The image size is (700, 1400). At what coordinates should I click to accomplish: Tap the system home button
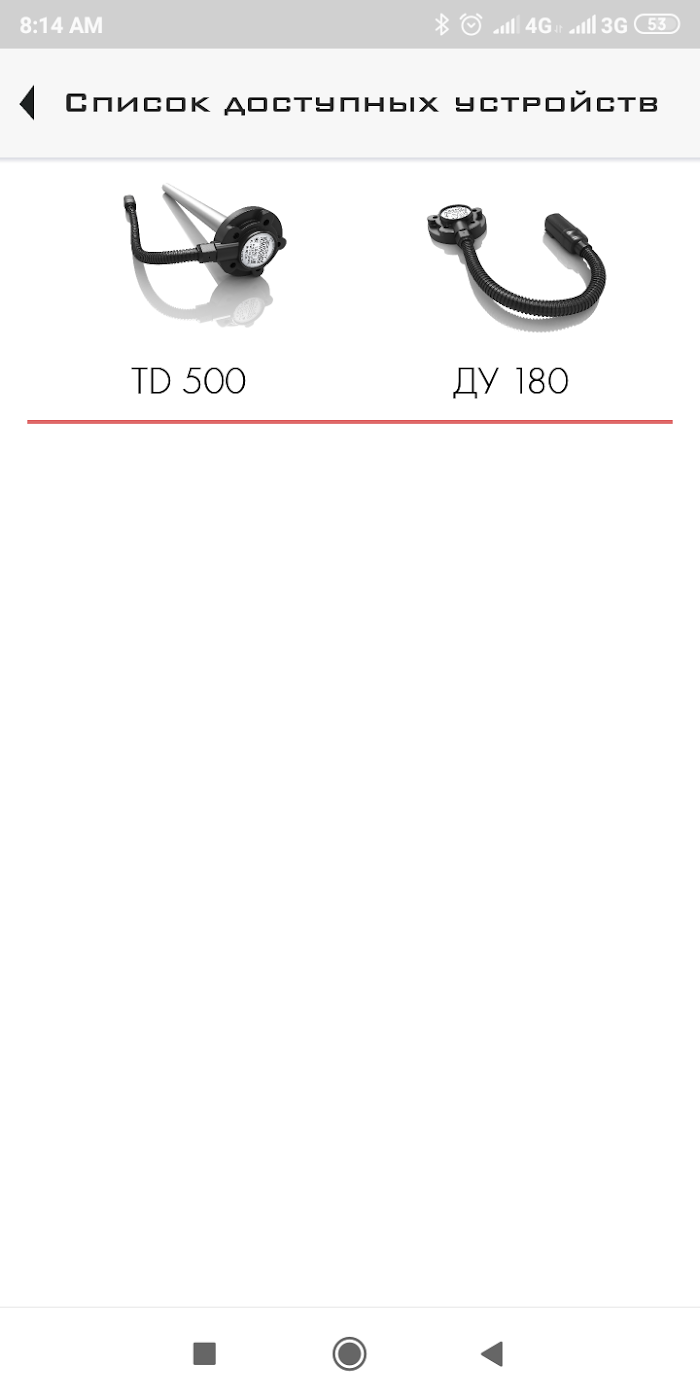pos(349,1354)
